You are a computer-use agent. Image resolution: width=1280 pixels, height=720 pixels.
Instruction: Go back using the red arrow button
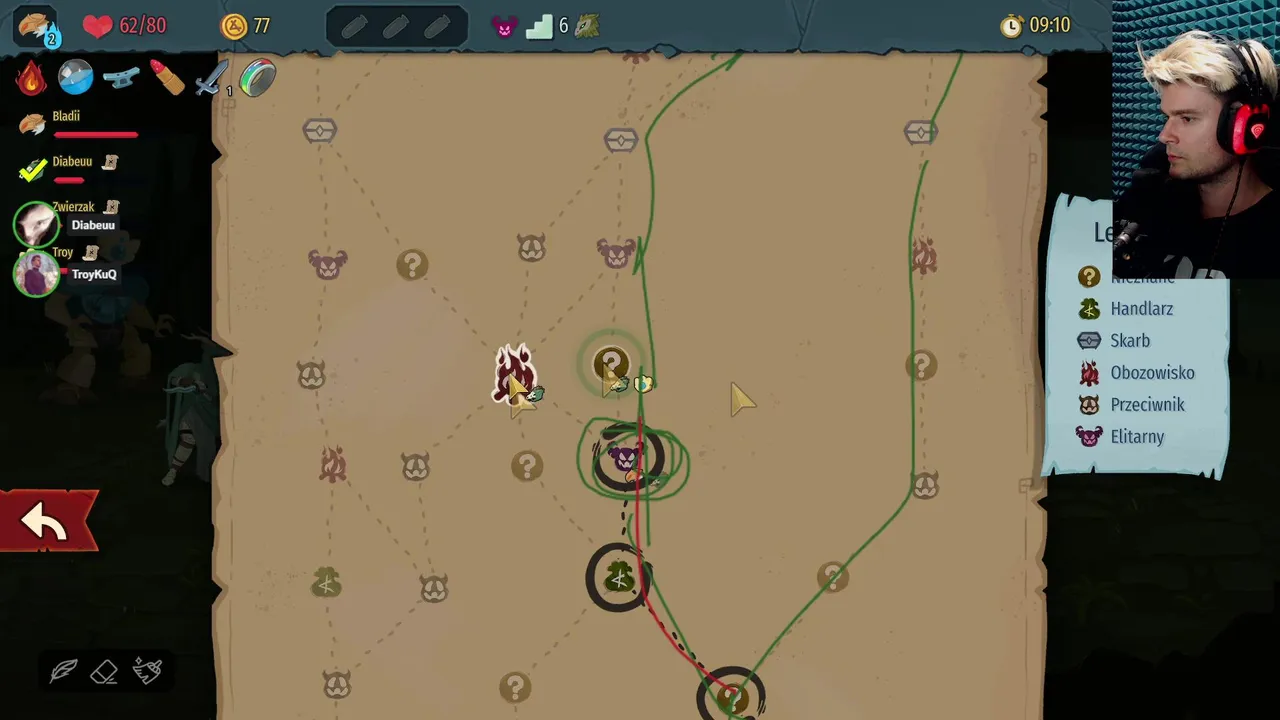tap(46, 521)
